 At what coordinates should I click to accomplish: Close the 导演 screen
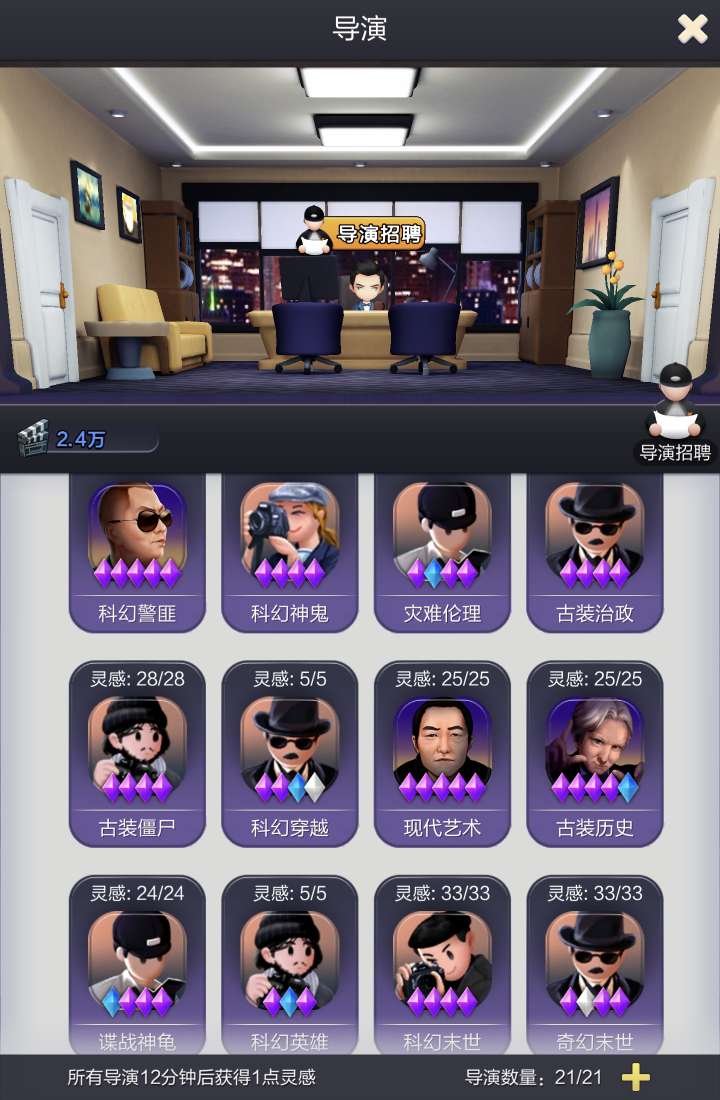(x=692, y=29)
